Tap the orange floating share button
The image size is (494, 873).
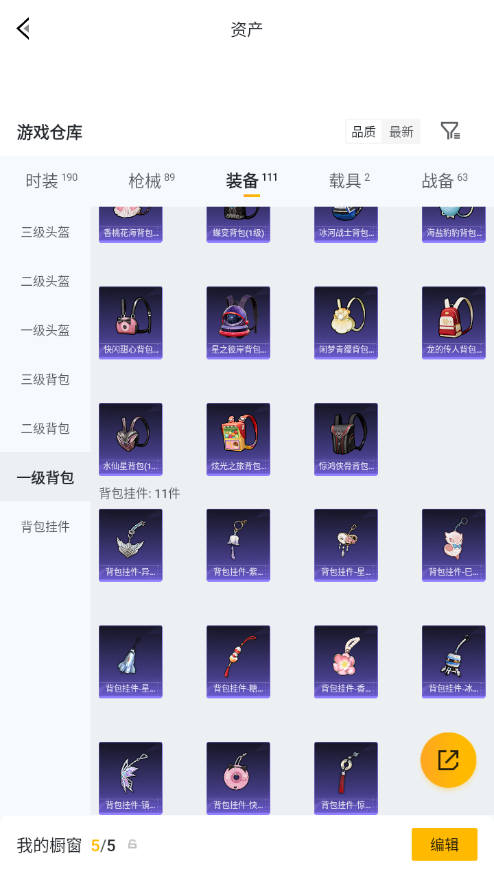pos(448,760)
